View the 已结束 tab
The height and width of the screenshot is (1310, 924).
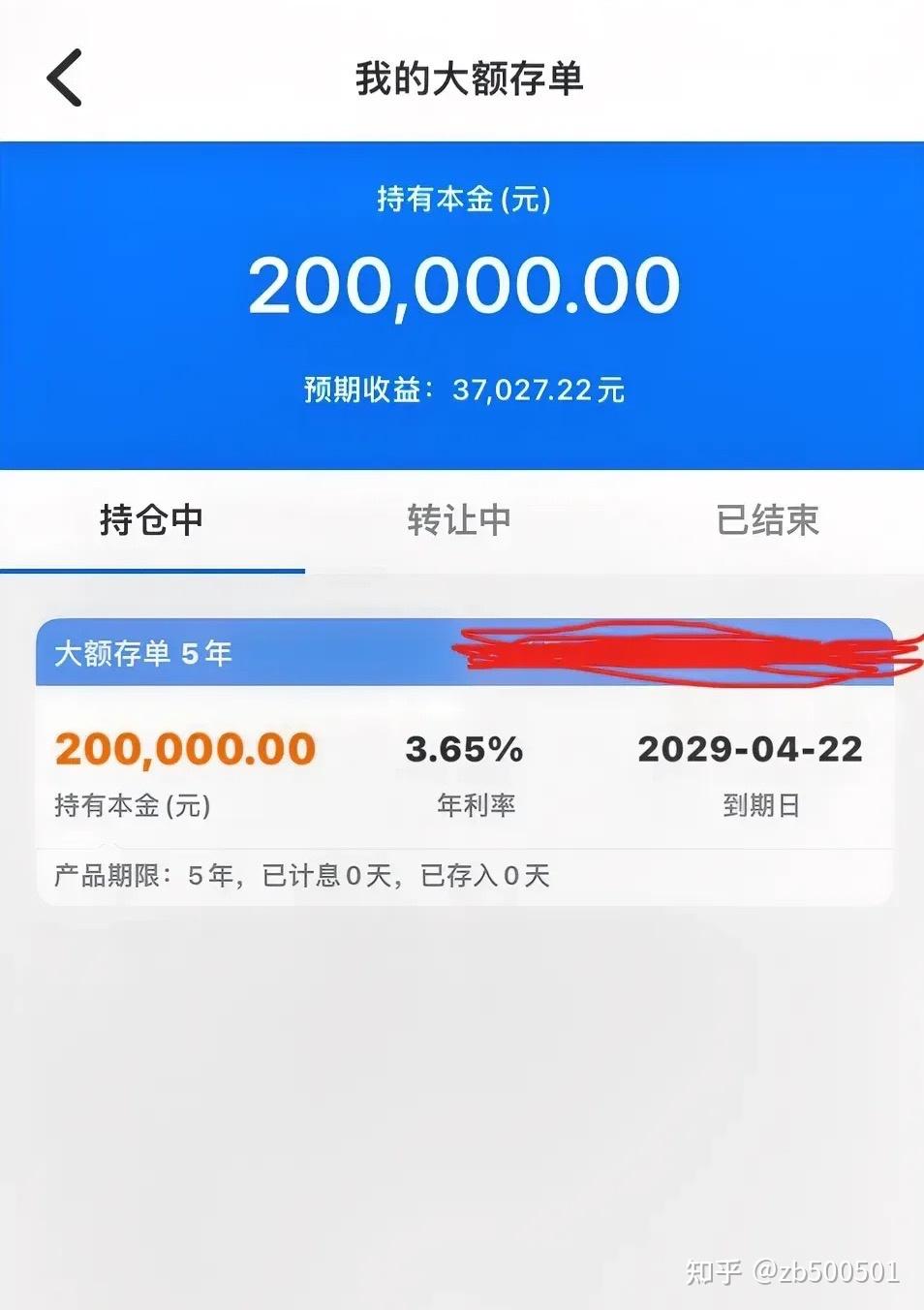[x=769, y=520]
